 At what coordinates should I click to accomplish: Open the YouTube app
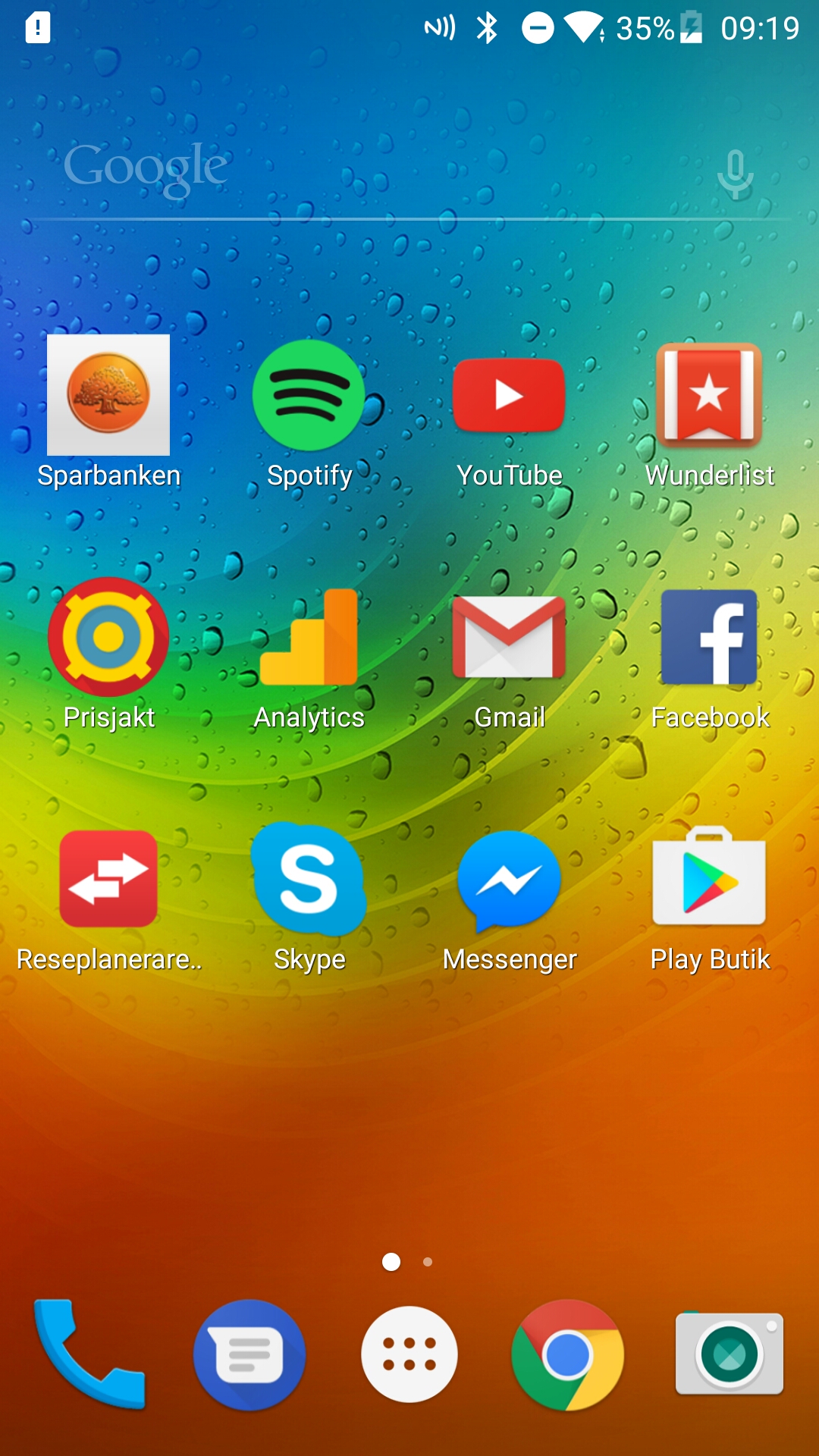click(509, 395)
